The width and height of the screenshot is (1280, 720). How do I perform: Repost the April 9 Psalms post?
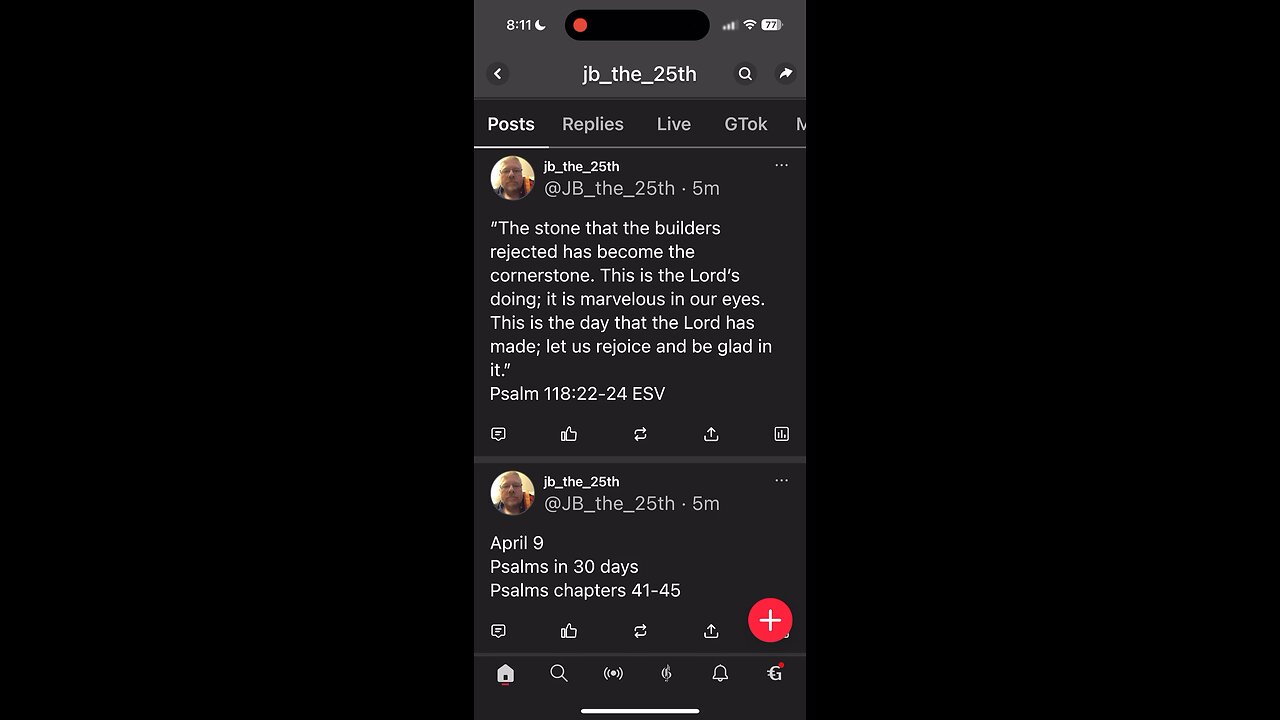640,631
